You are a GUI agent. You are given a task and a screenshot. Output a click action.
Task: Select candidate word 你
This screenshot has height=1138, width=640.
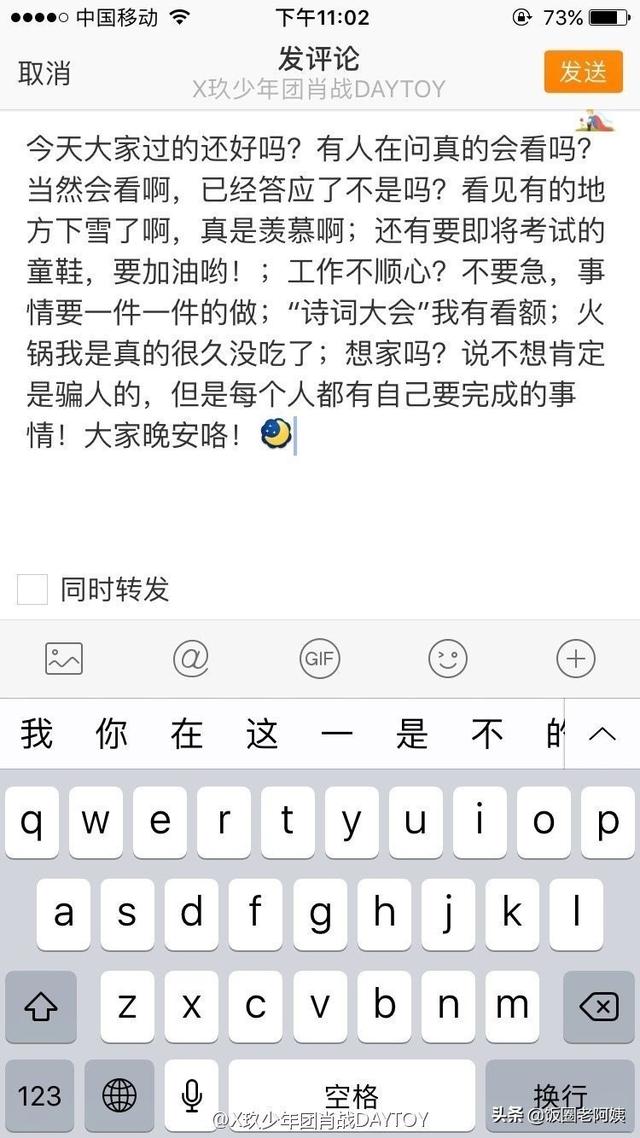tap(112, 734)
